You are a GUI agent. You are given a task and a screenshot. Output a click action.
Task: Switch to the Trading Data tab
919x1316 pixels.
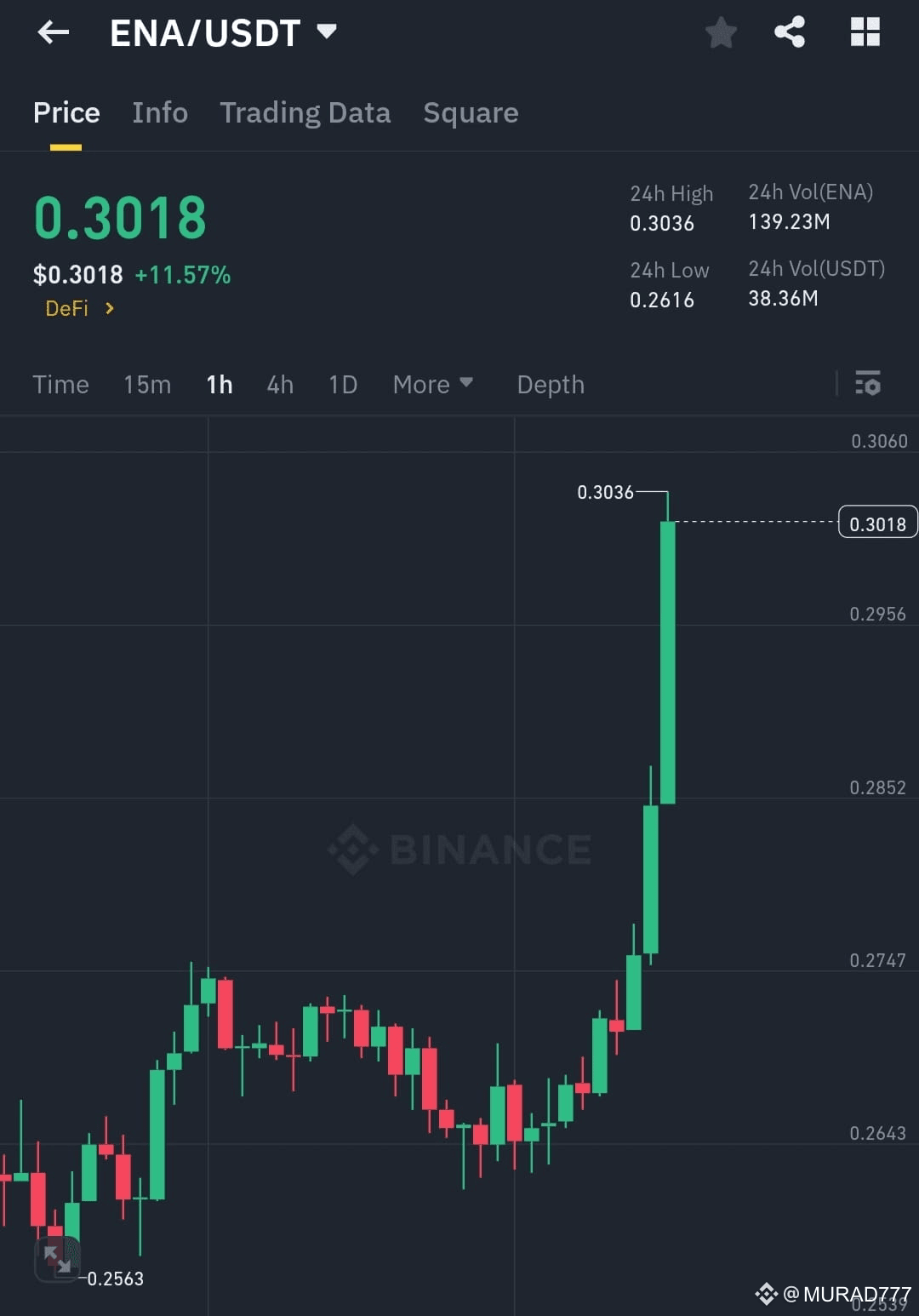pos(305,112)
